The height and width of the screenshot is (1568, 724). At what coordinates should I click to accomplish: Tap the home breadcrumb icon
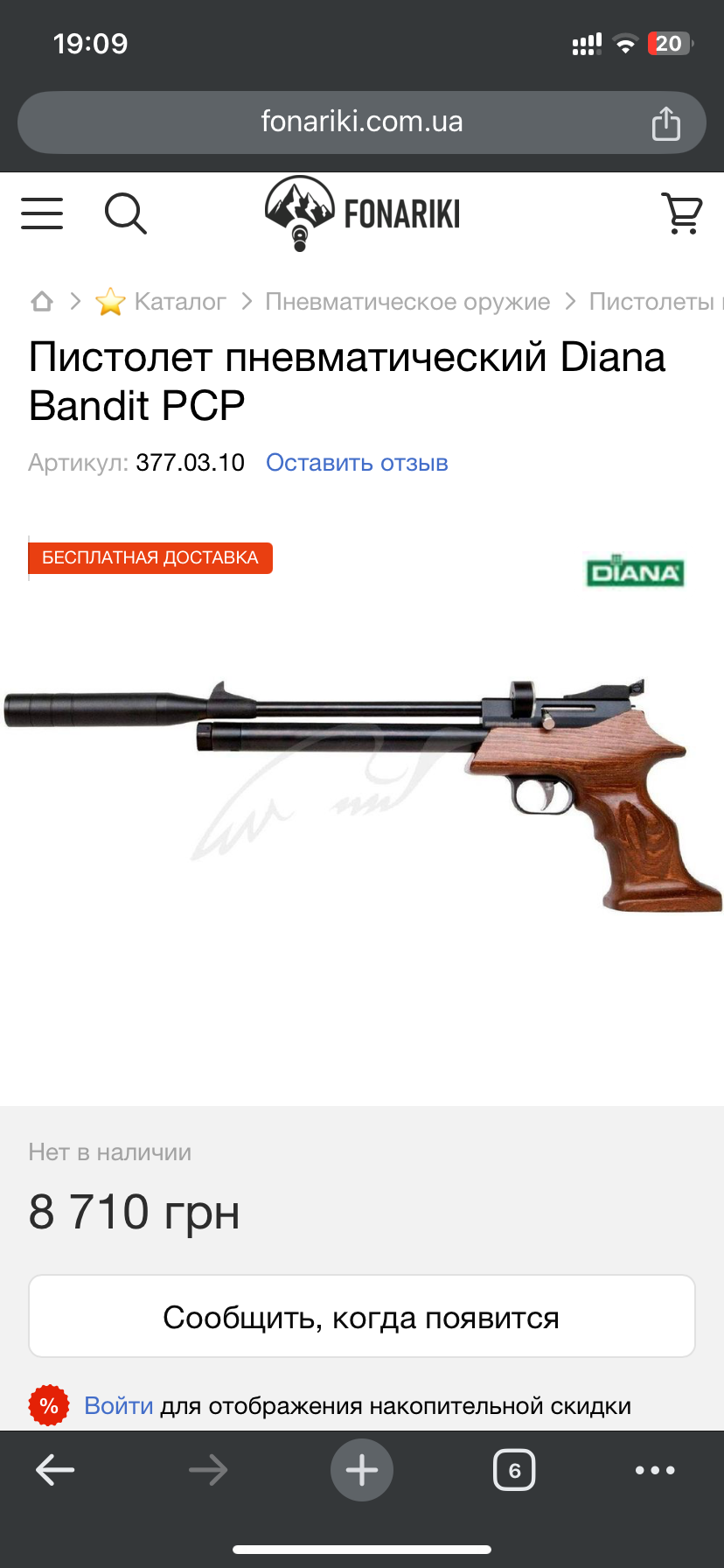[x=42, y=302]
